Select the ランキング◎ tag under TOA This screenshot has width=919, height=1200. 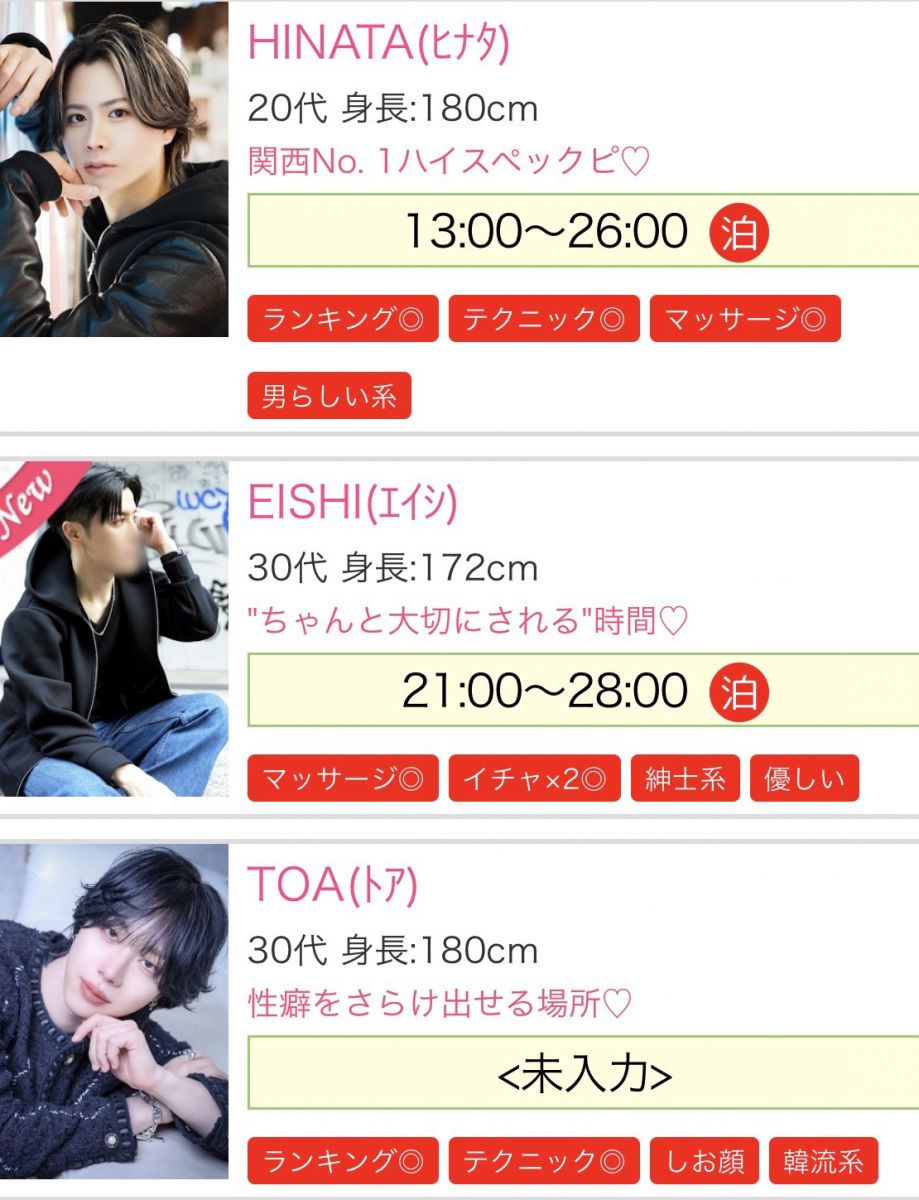pyautogui.click(x=343, y=1161)
